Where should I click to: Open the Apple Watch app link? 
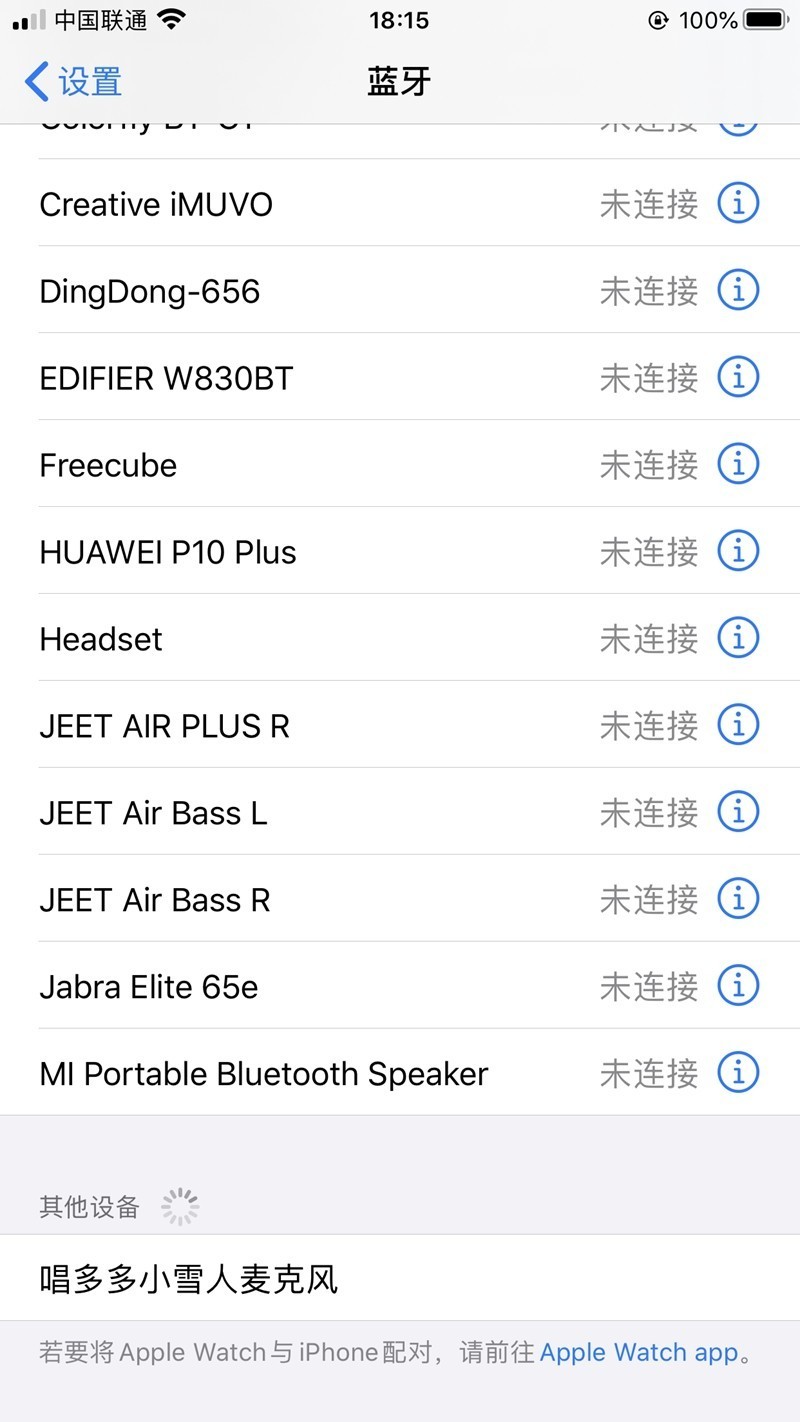(640, 1352)
